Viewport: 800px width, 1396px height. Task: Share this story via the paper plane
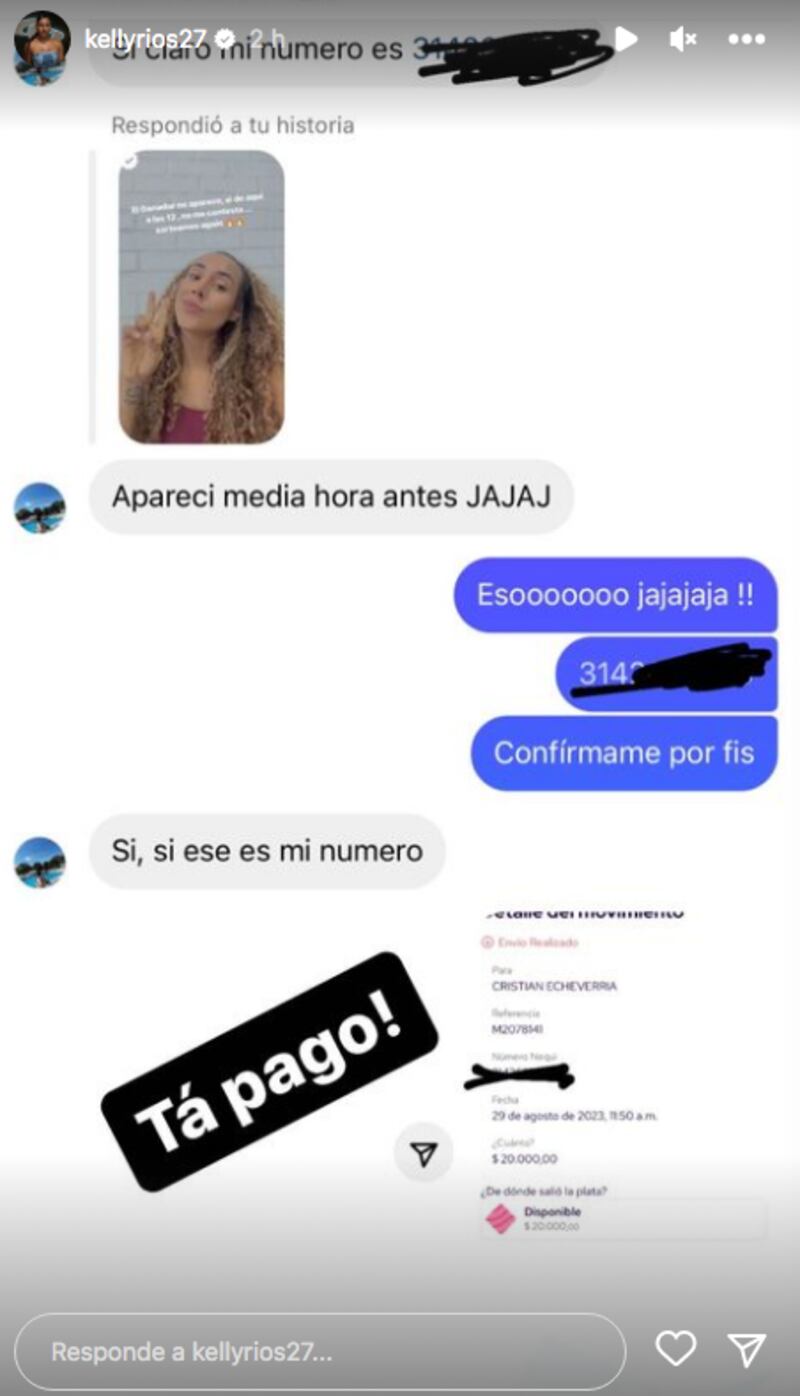747,1350
